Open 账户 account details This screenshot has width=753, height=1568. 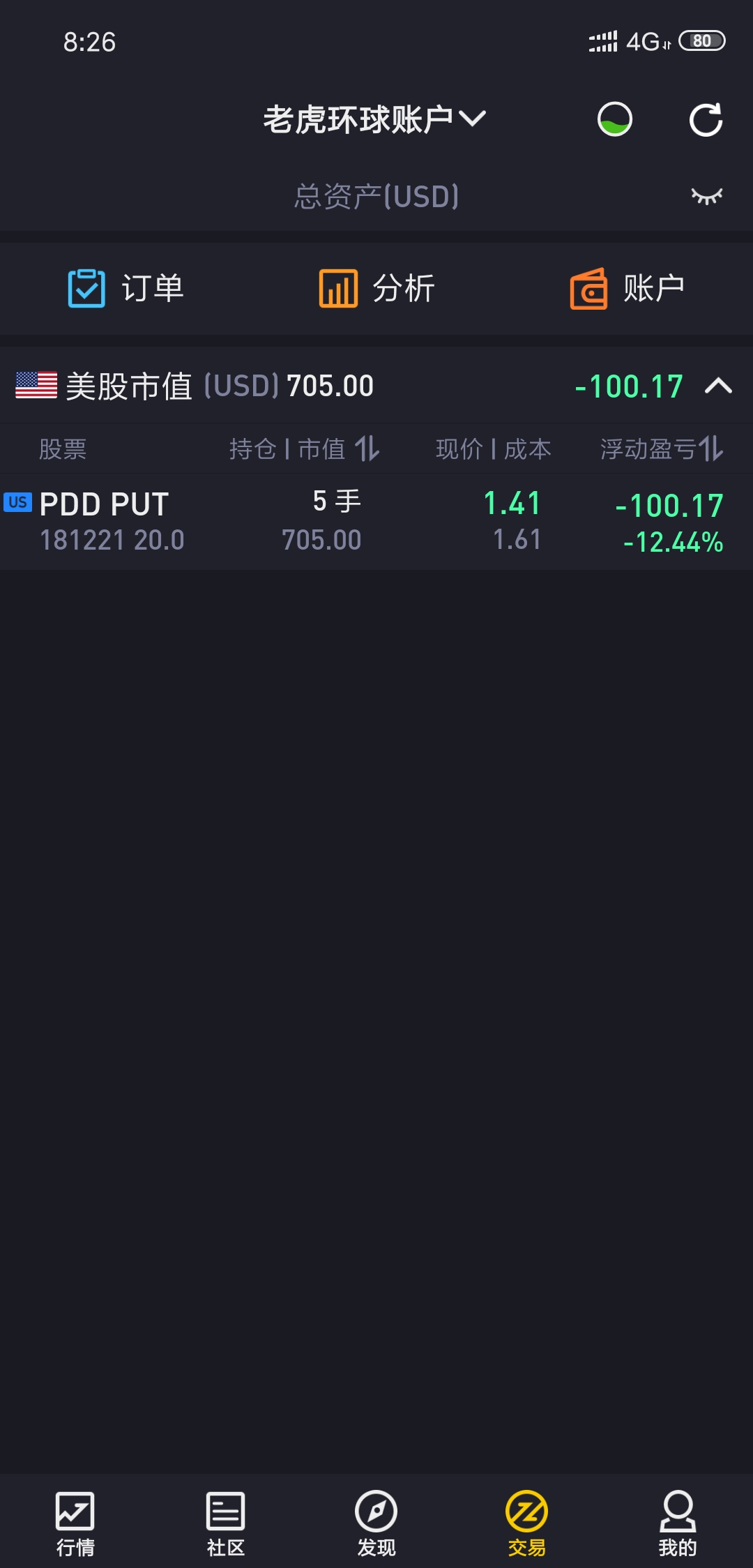tap(627, 288)
